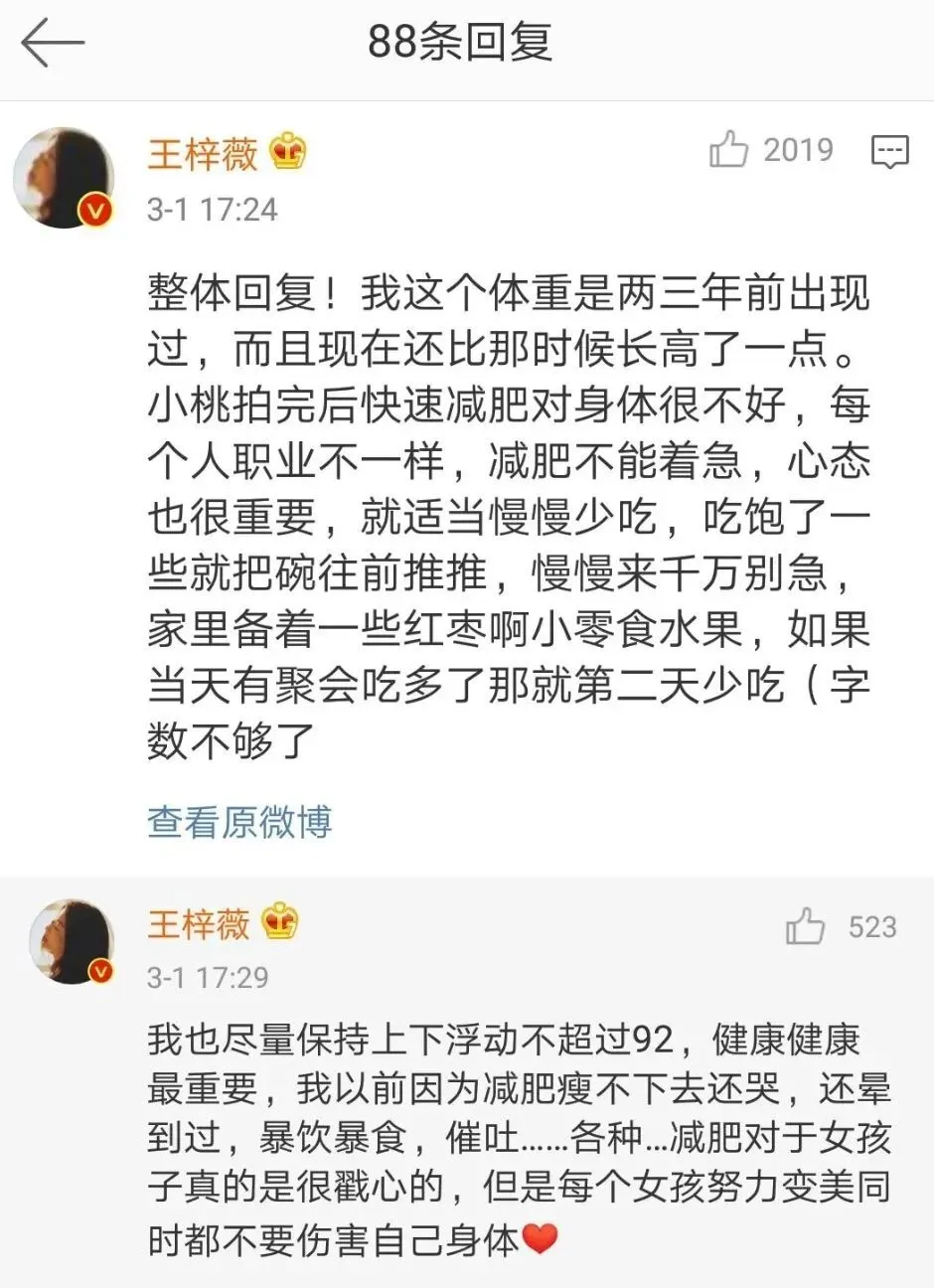
Task: Open the 查看原微博 link
Action: click(x=239, y=822)
